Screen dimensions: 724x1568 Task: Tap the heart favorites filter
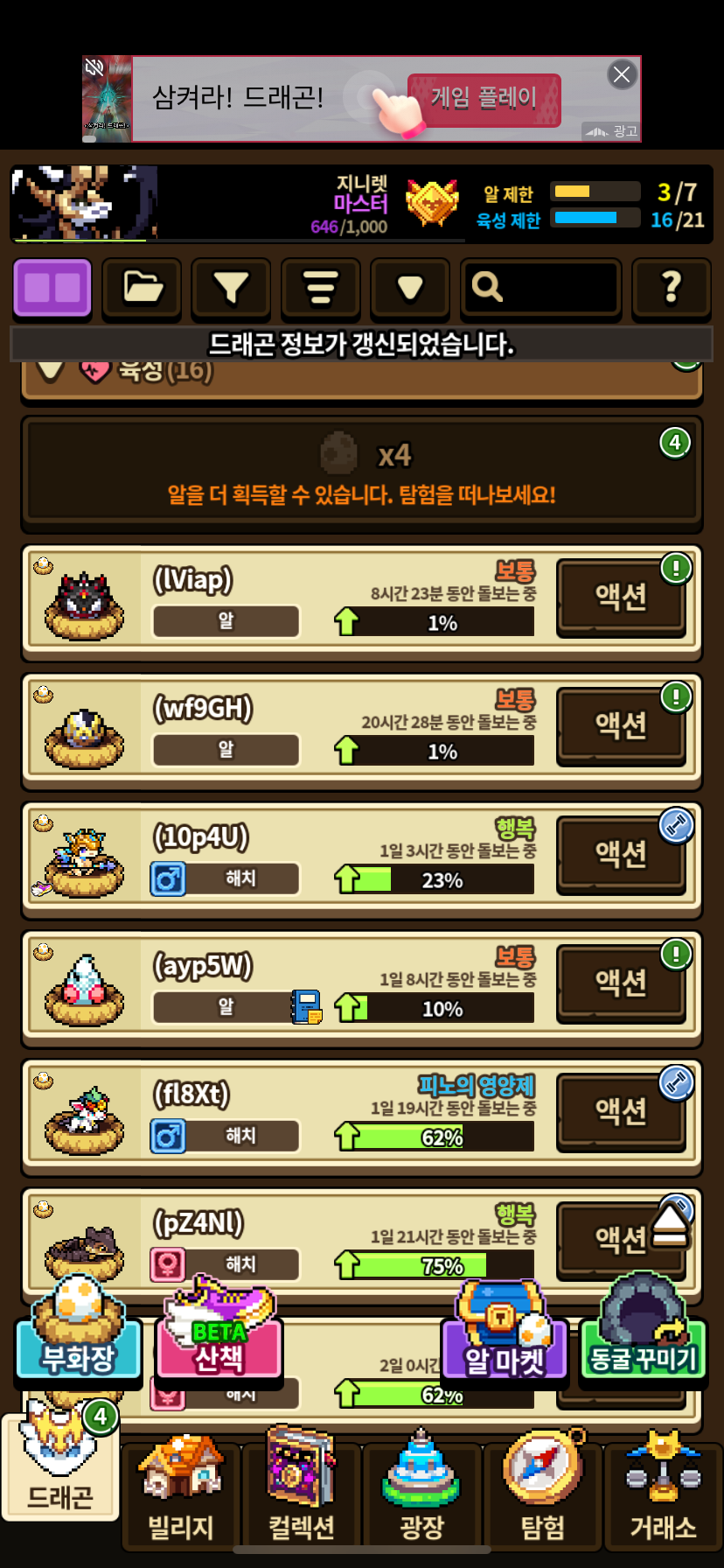pyautogui.click(x=410, y=288)
